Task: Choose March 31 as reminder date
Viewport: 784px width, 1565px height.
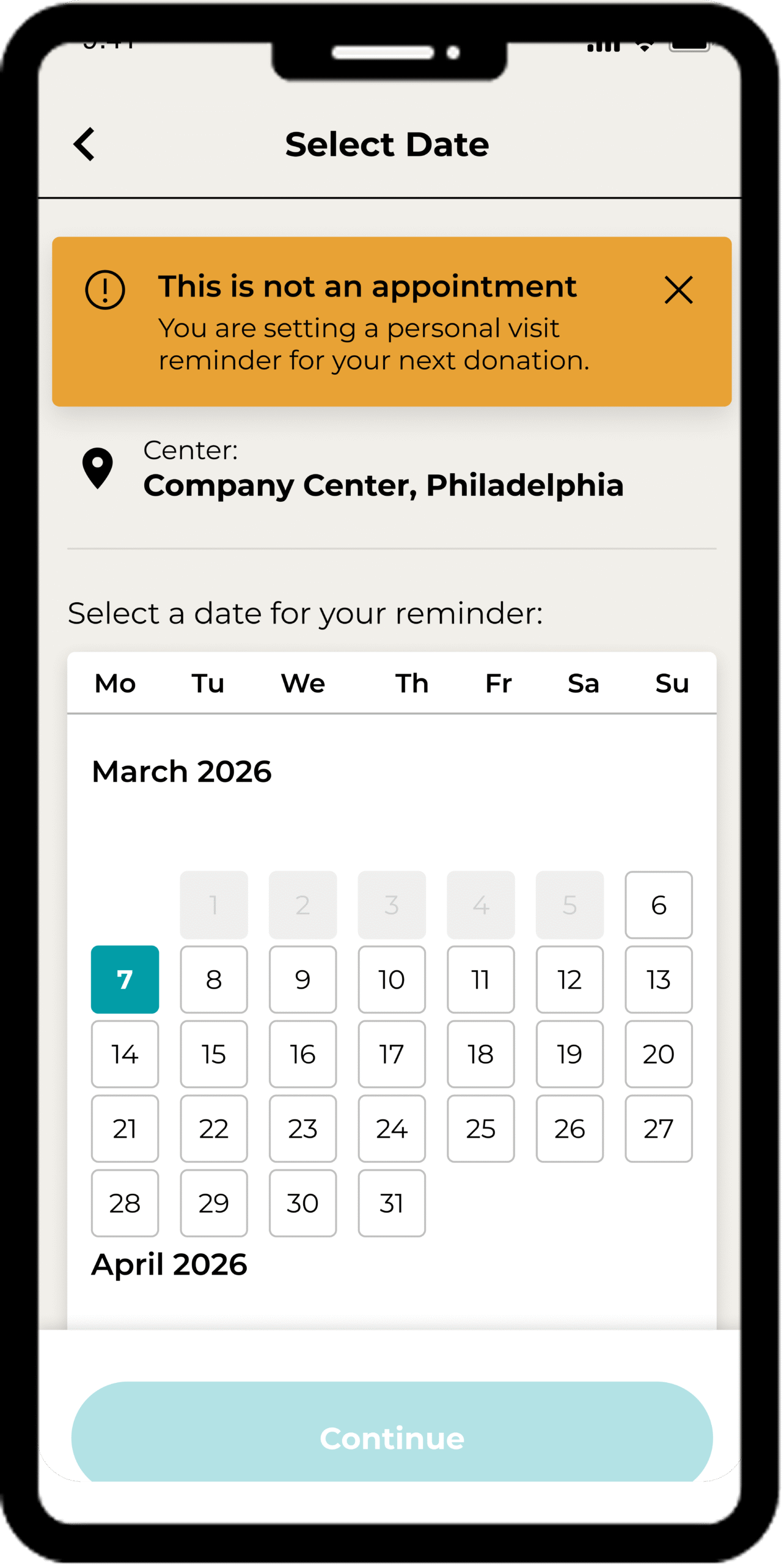Action: [391, 1203]
